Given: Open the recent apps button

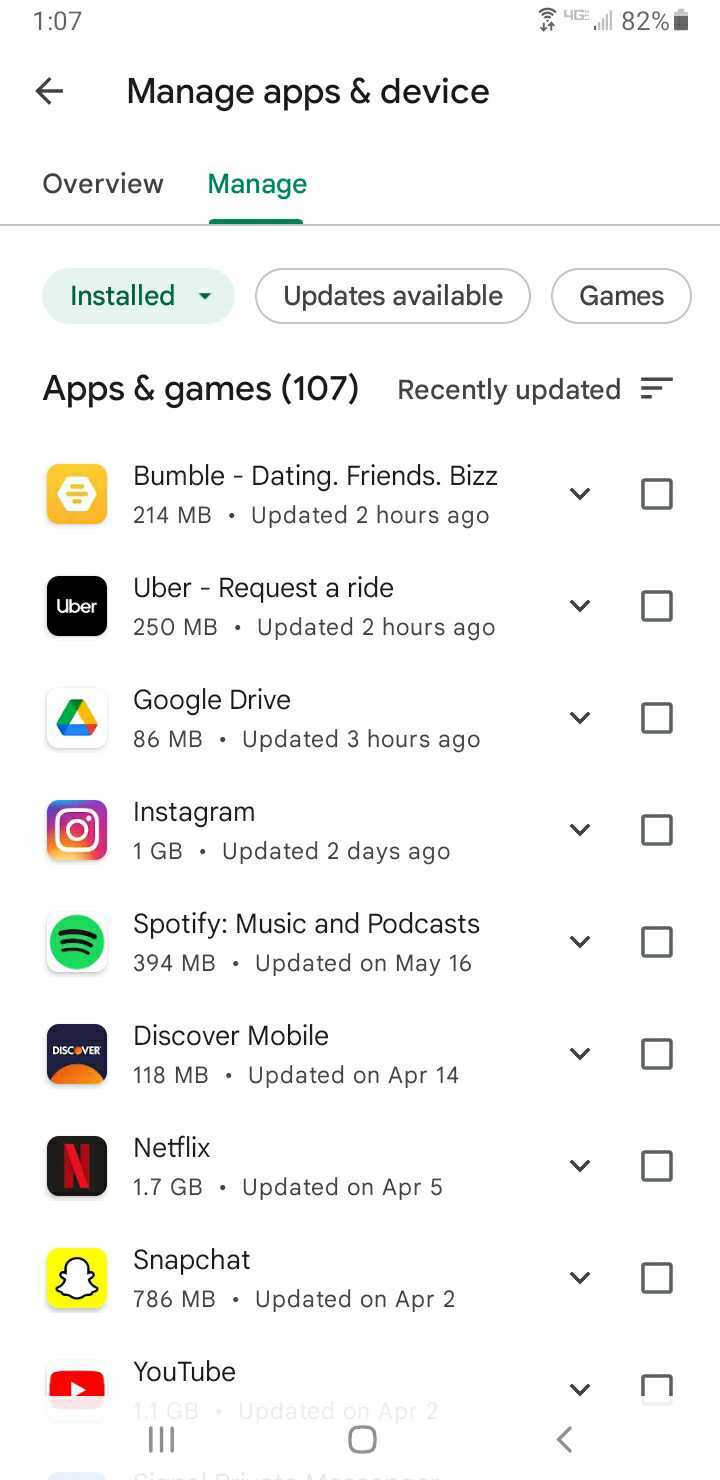Looking at the screenshot, I should 161,1439.
